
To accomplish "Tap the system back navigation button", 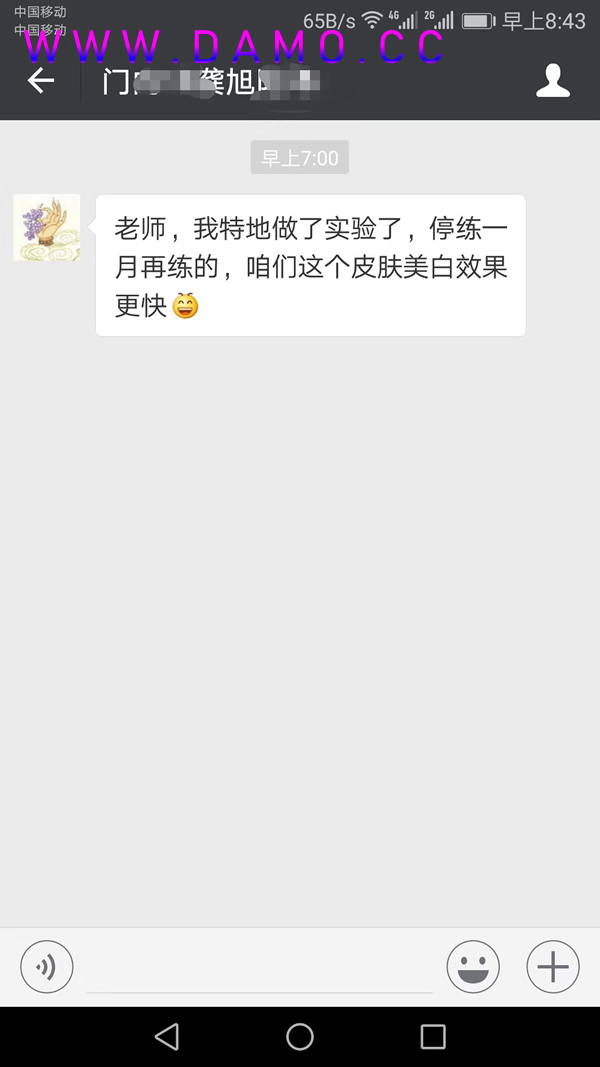I will pyautogui.click(x=167, y=1037).
